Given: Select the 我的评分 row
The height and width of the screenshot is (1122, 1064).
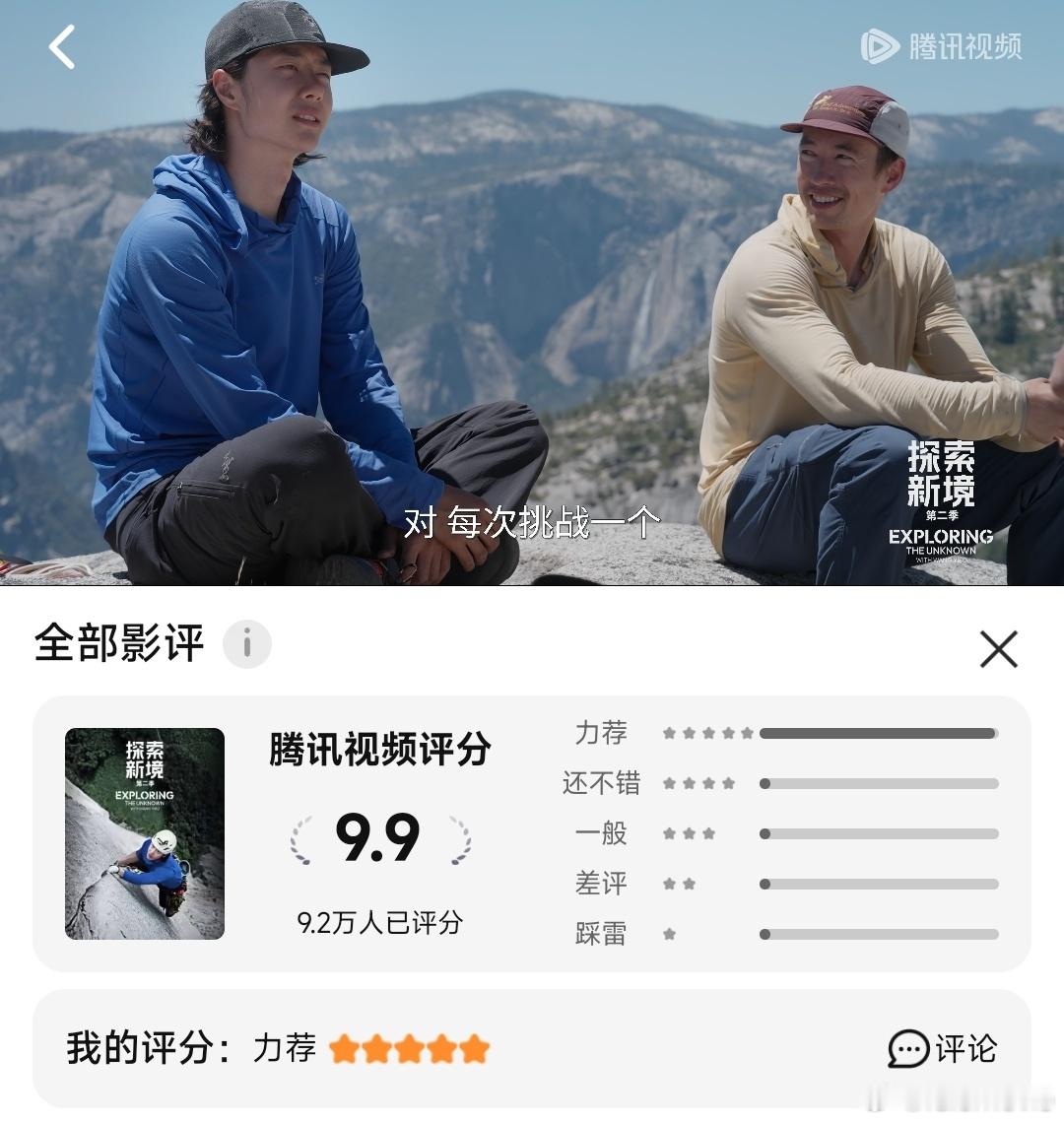Looking at the screenshot, I should point(148,1050).
